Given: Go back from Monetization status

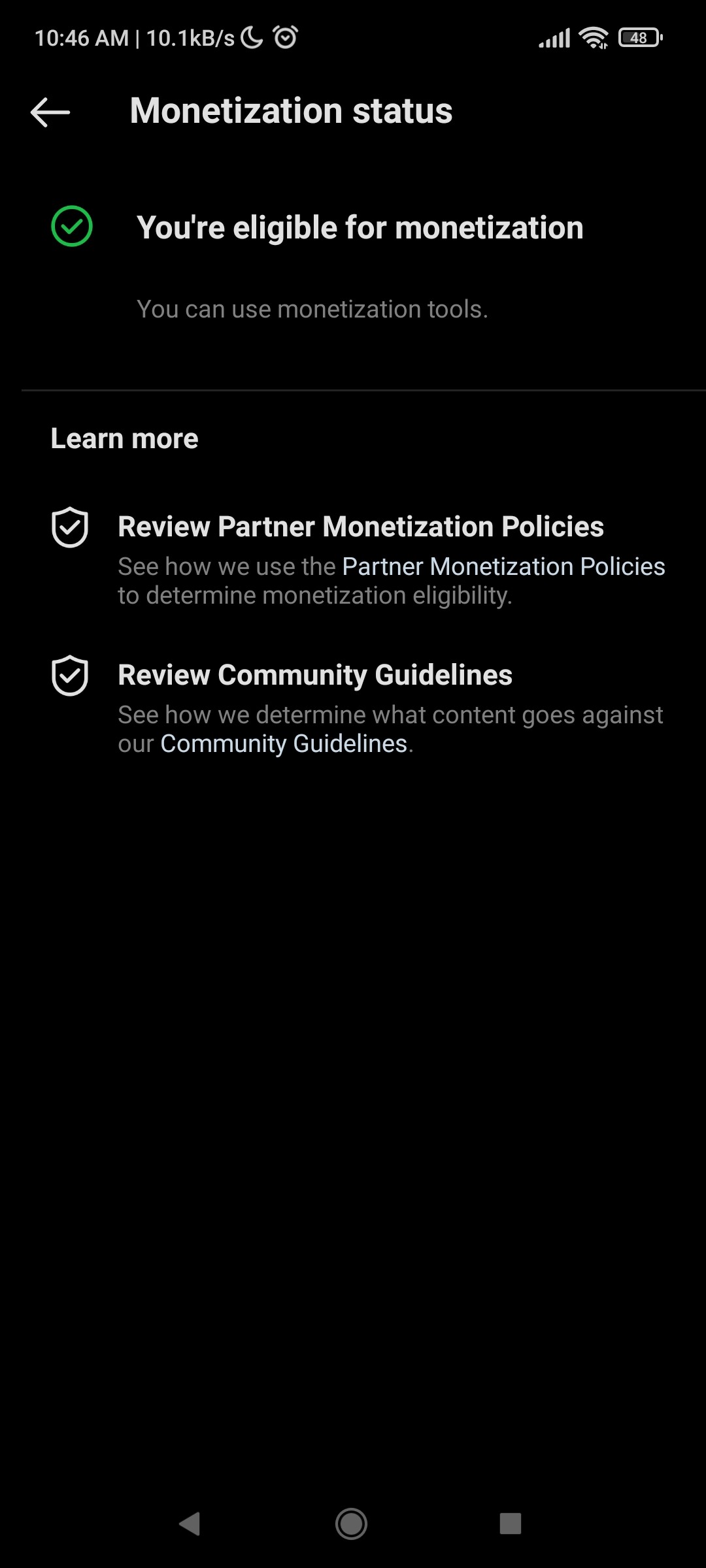Looking at the screenshot, I should [x=50, y=112].
